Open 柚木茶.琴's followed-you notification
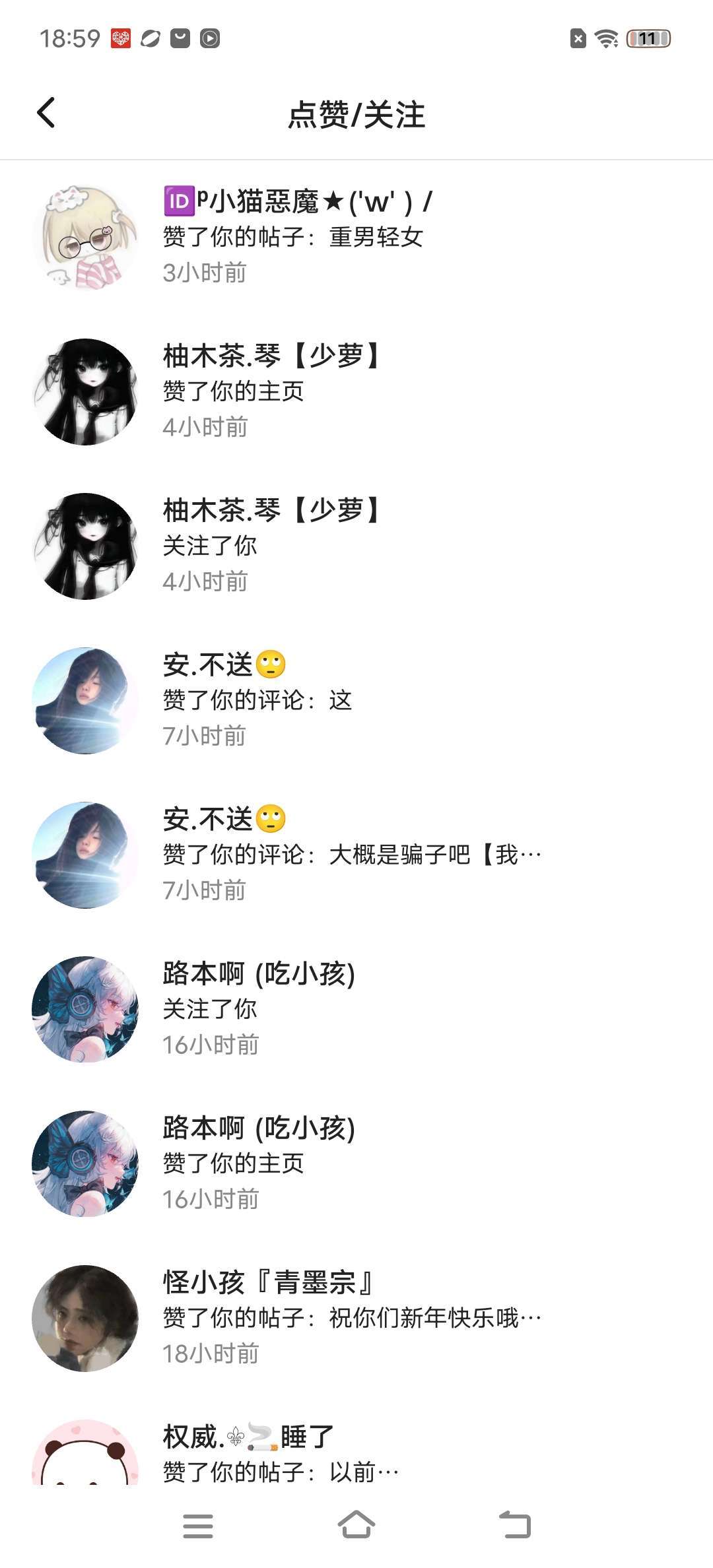This screenshot has height=1568, width=713. point(356,546)
